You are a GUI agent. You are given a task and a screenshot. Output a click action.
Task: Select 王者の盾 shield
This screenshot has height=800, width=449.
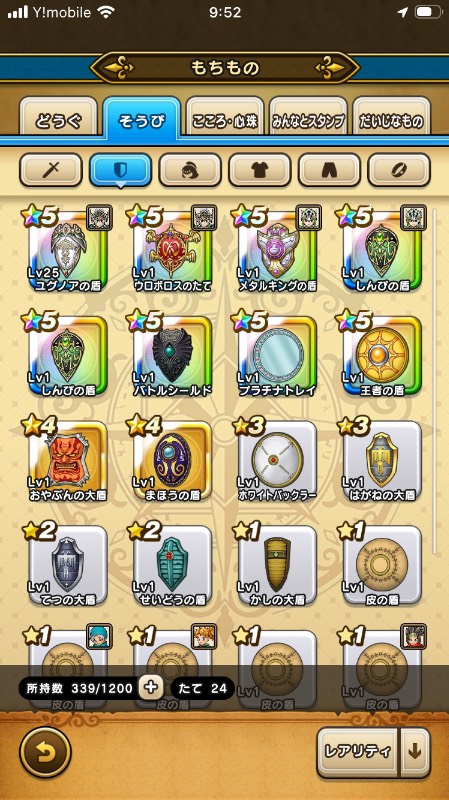(x=382, y=354)
